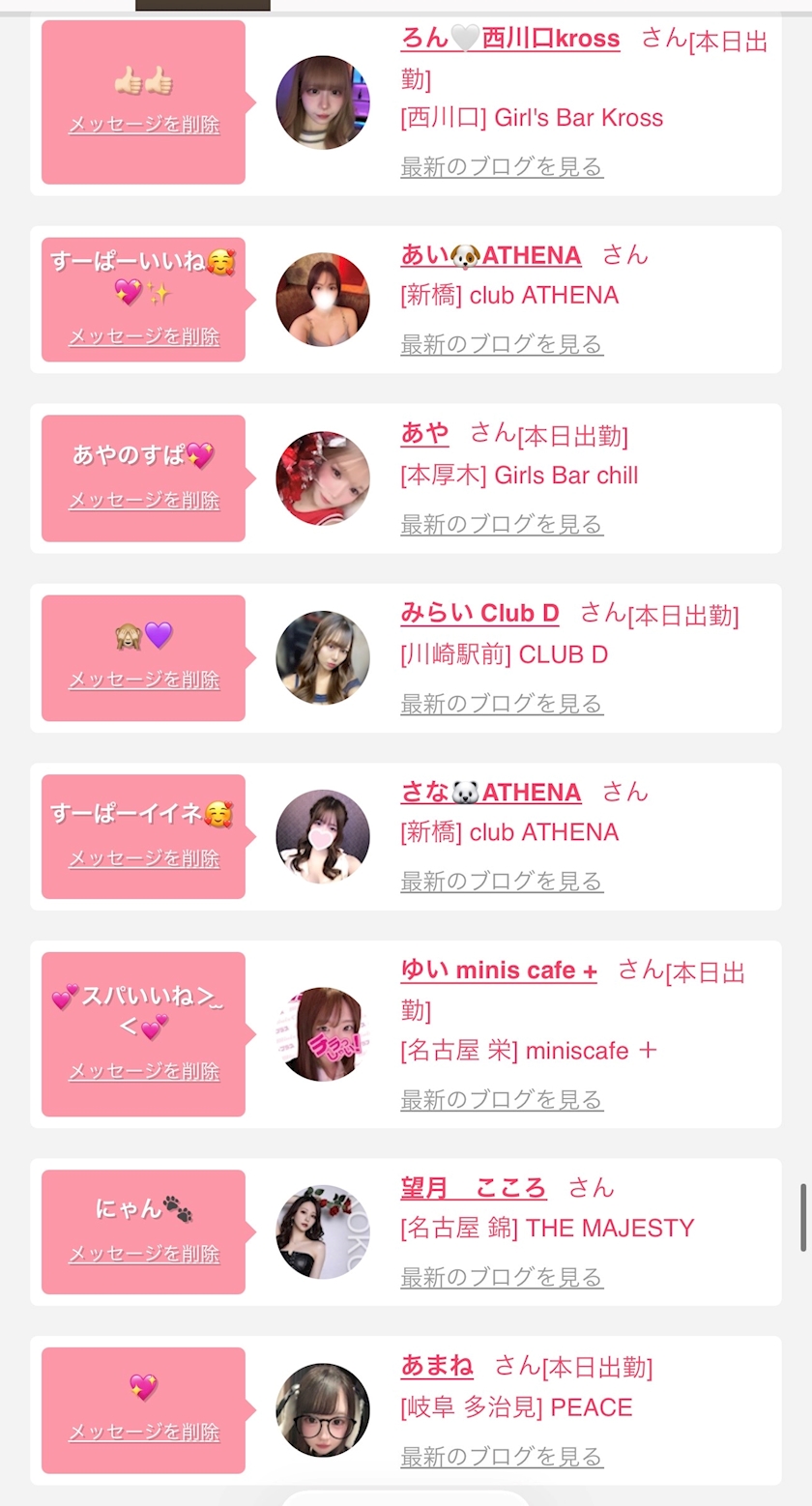This screenshot has height=1506, width=812.
Task: Tap the profile photo of あや
Action: tap(323, 478)
